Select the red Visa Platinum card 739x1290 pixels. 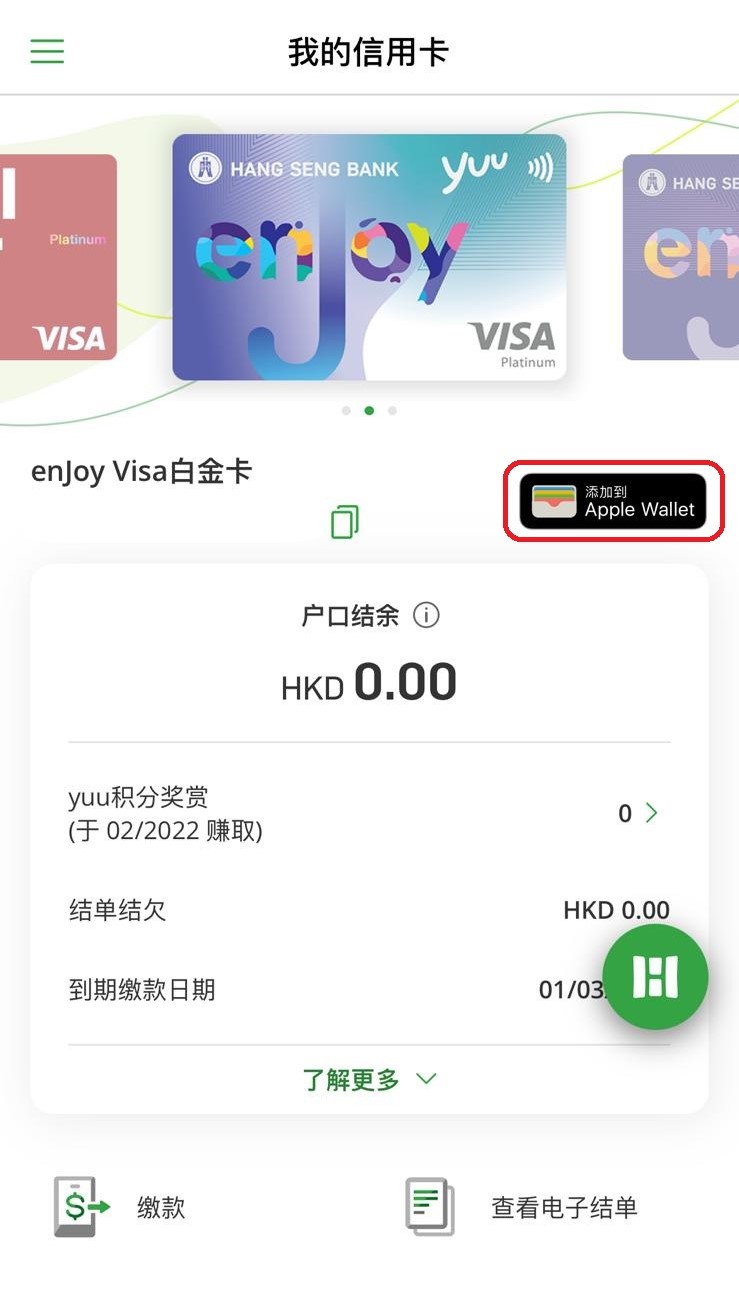click(x=55, y=257)
